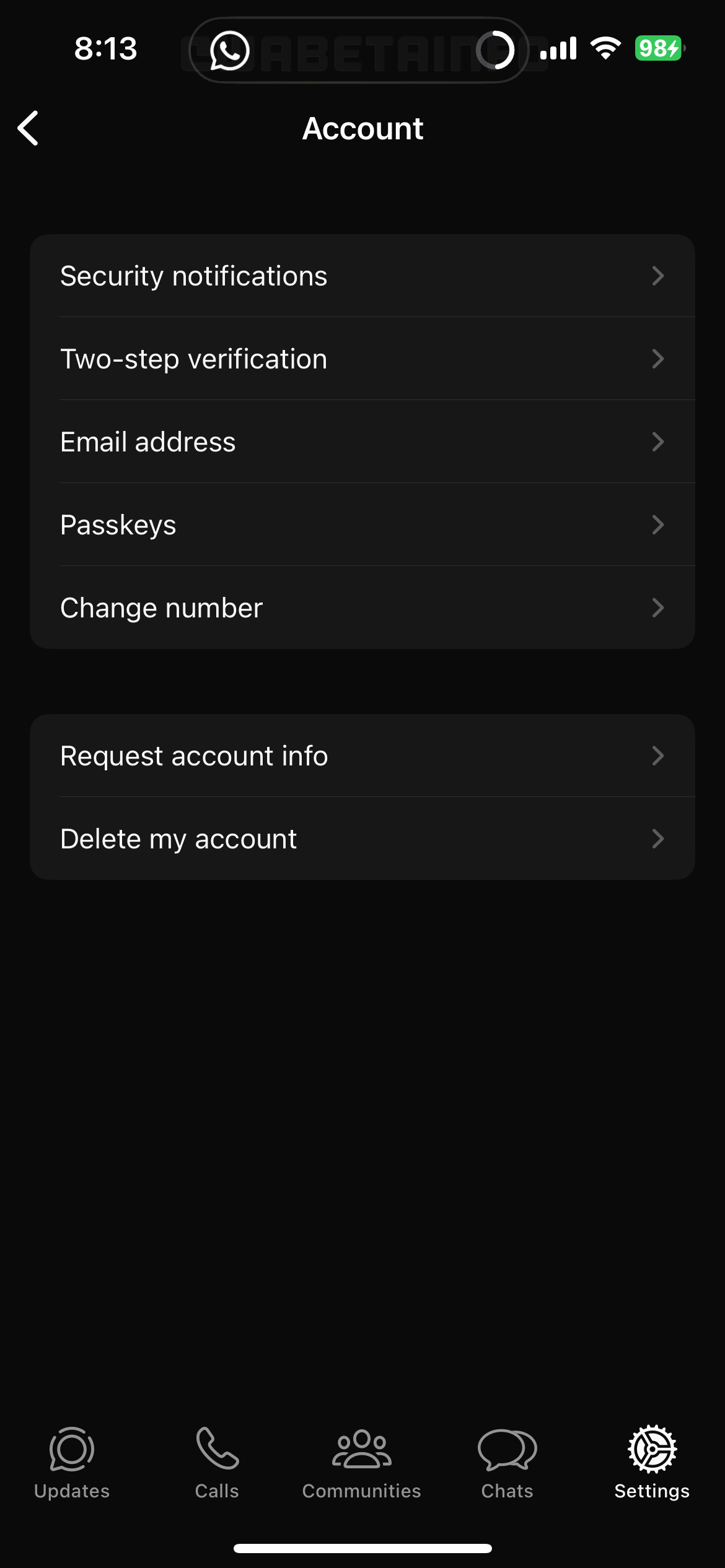Open Request account info

pos(362,756)
